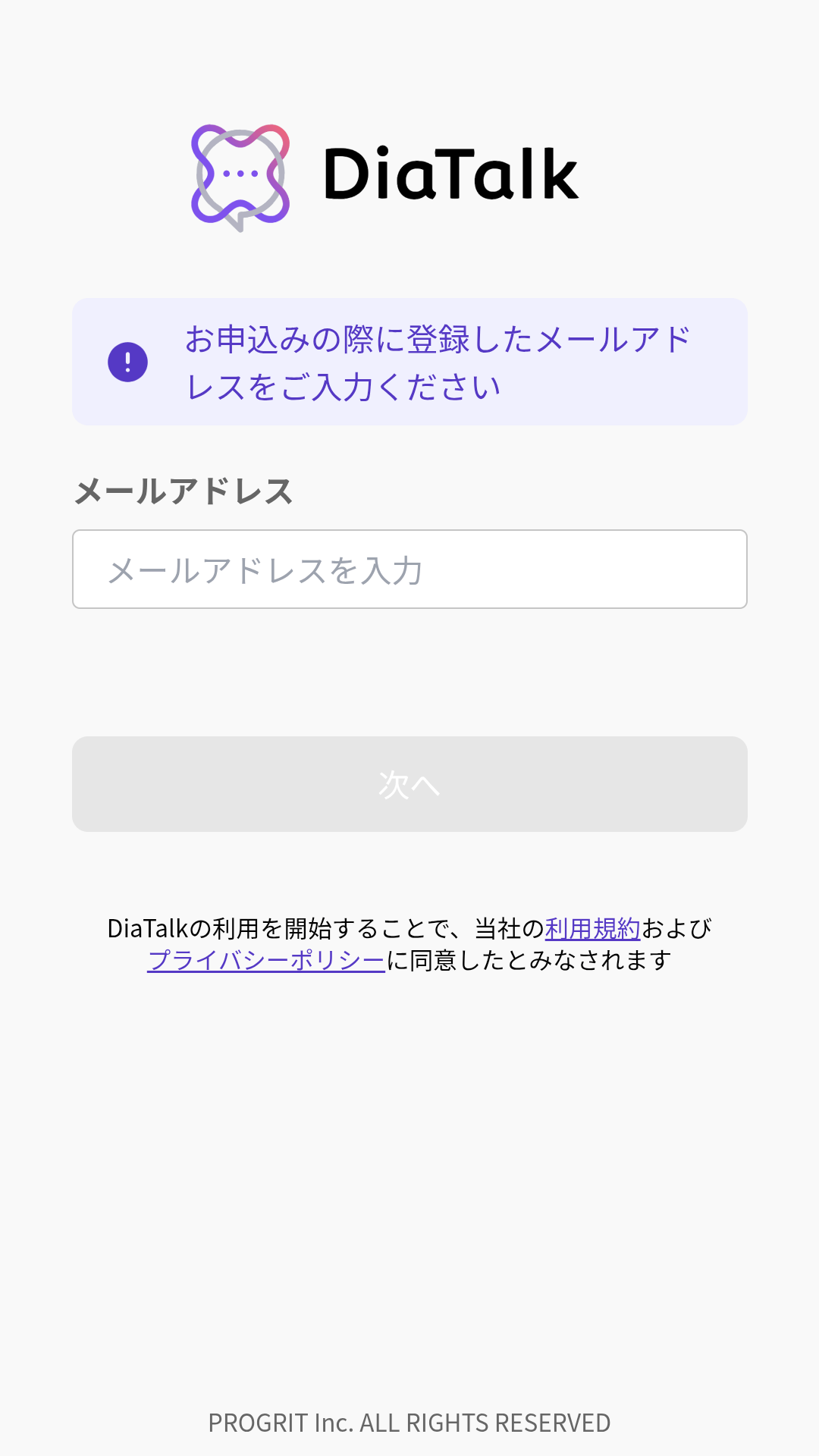This screenshot has height=1456, width=819.
Task: Open the 利用規約 link
Action: point(592,928)
